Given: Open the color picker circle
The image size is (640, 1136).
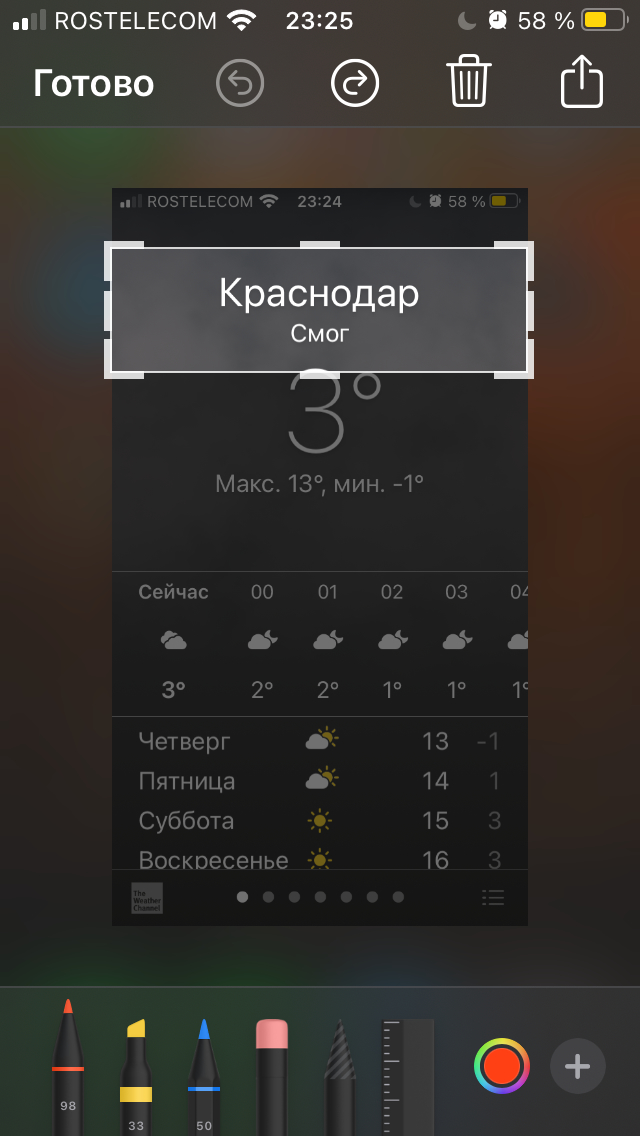Looking at the screenshot, I should (x=501, y=1066).
